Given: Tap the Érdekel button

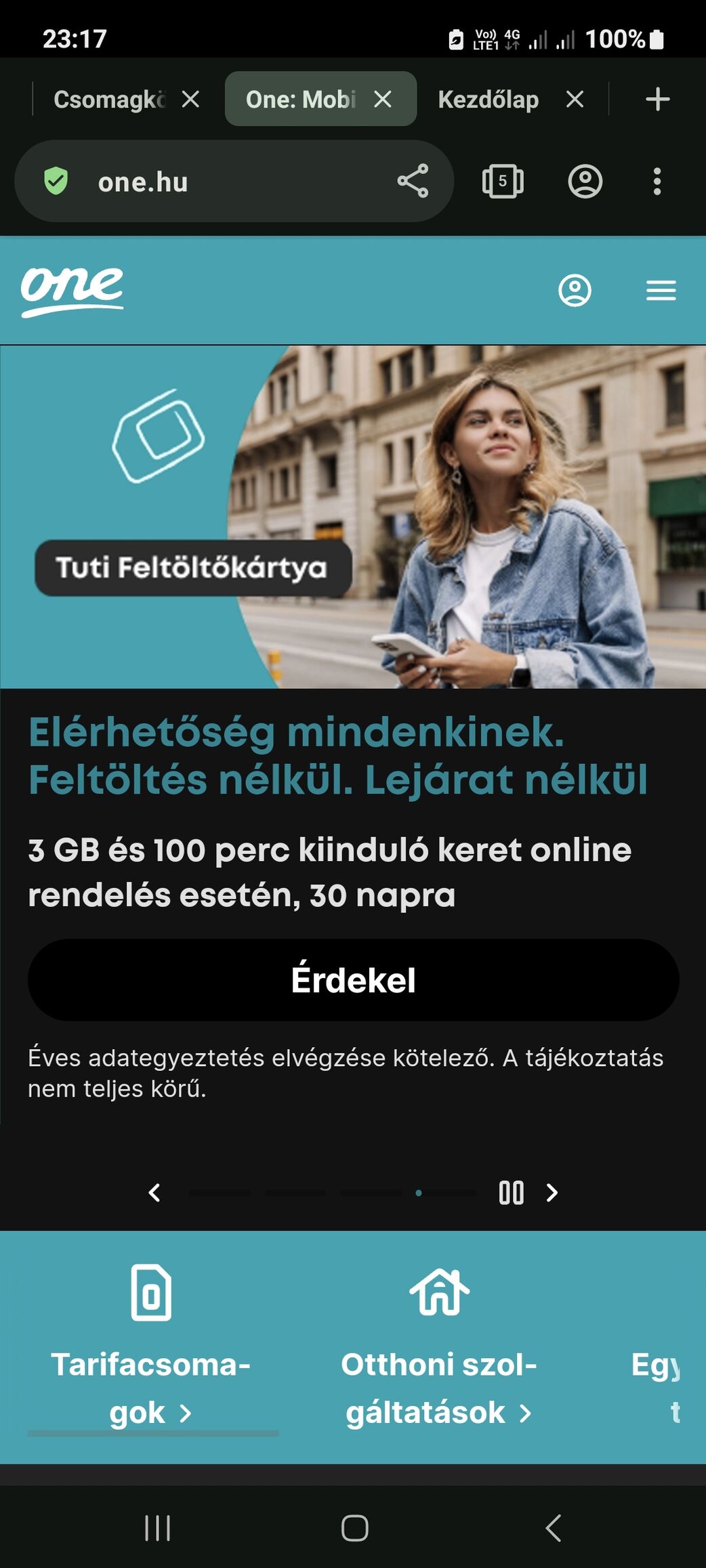Looking at the screenshot, I should point(353,979).
